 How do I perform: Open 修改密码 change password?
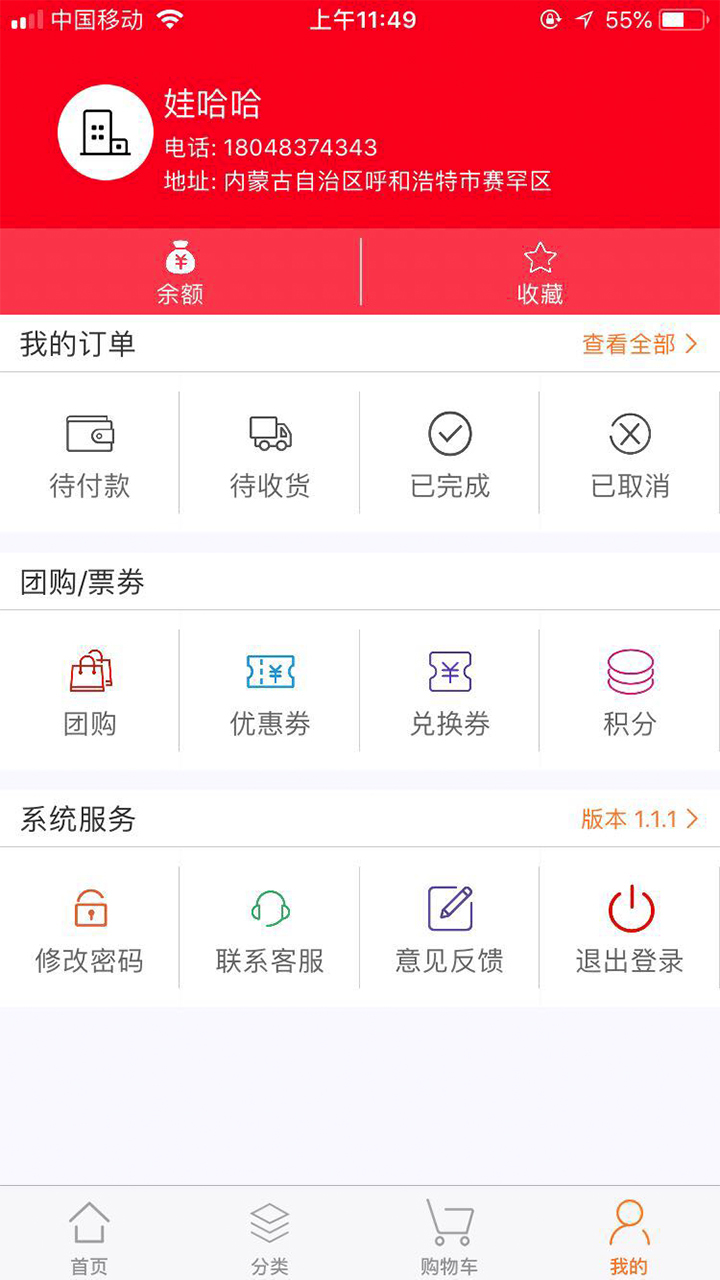tap(90, 930)
